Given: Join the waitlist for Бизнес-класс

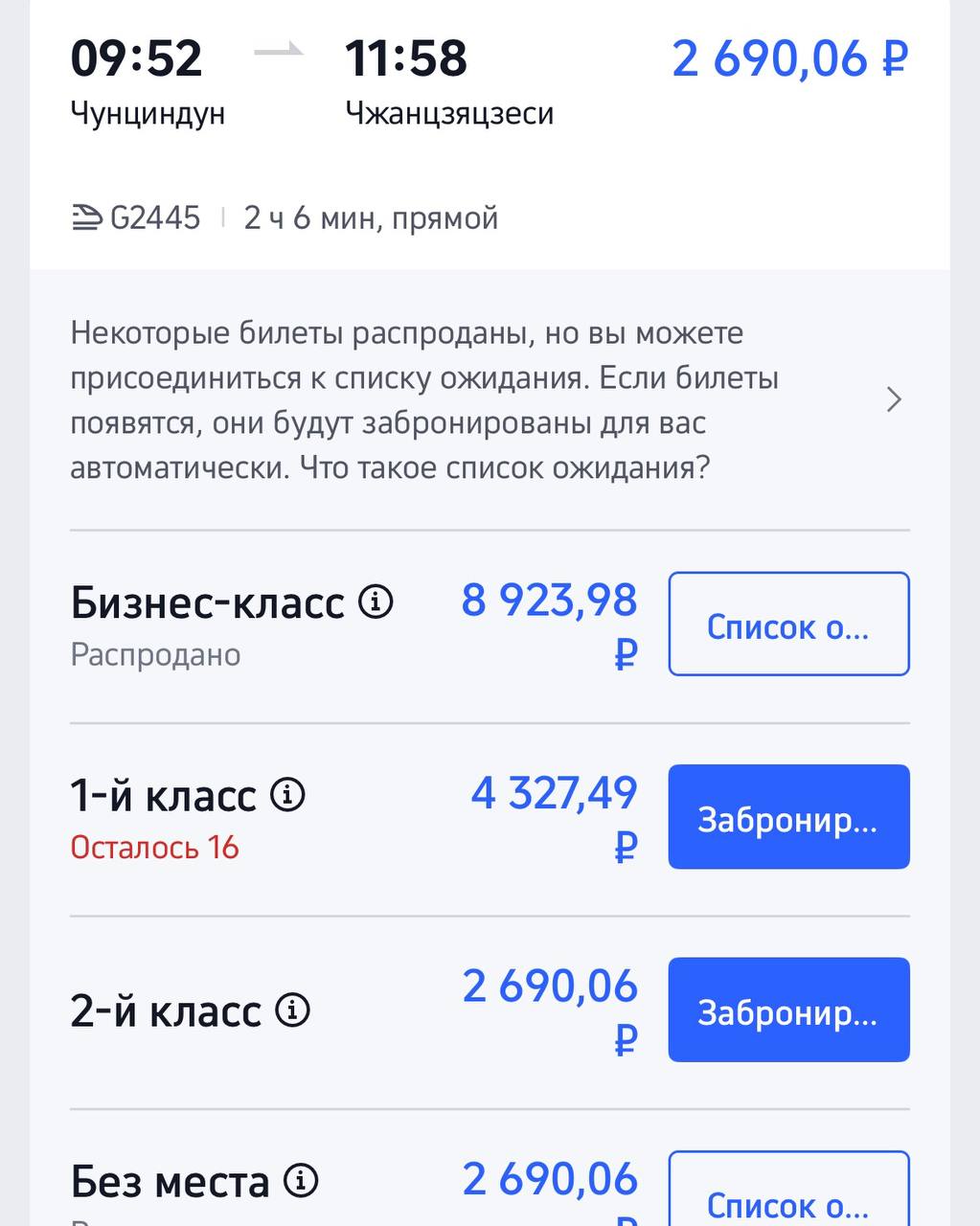Looking at the screenshot, I should [x=788, y=624].
